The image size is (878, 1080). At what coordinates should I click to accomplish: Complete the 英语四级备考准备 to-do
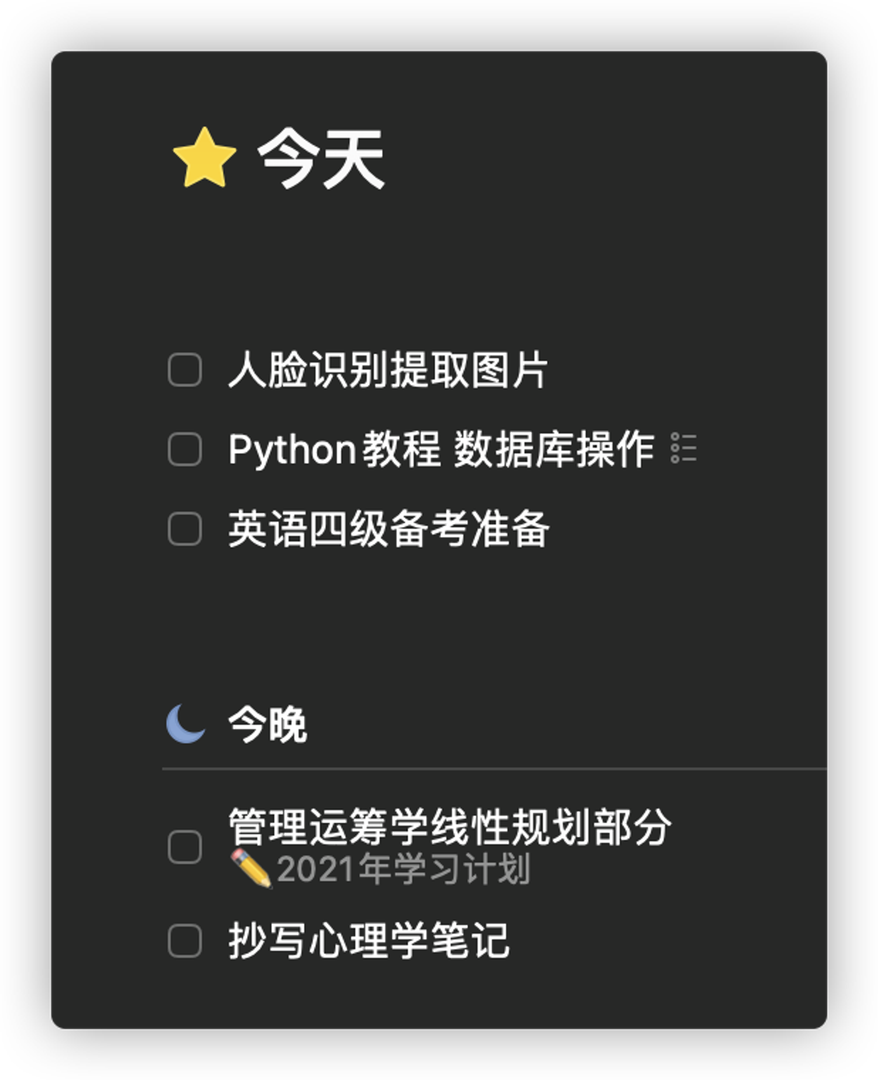[185, 529]
